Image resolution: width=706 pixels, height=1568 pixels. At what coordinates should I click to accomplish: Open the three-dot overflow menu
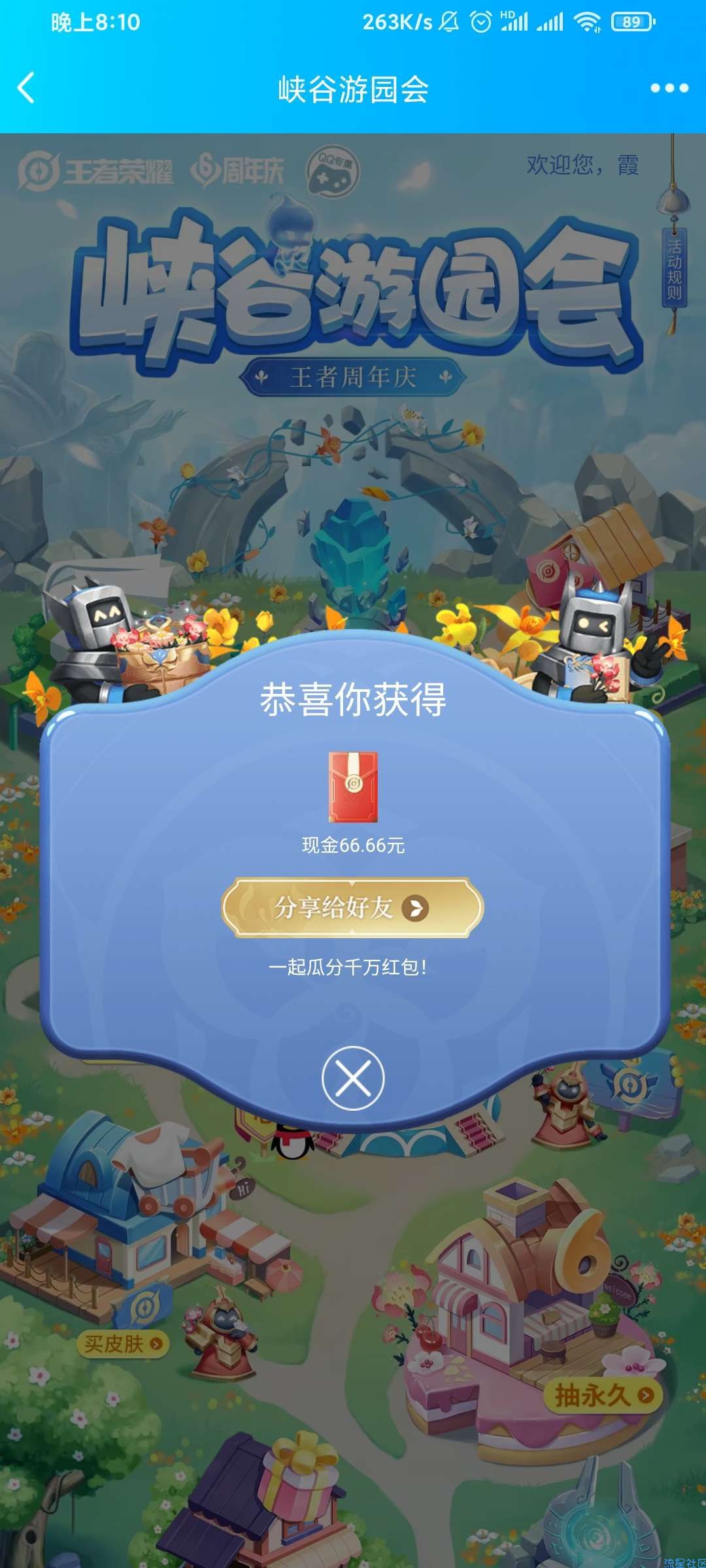click(669, 88)
